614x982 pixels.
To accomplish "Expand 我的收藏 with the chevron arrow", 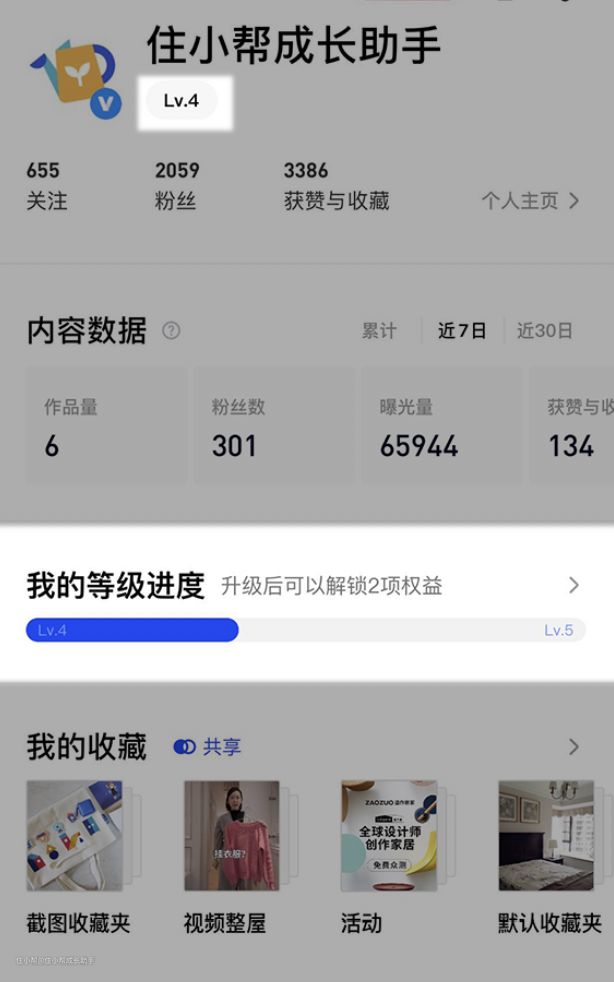I will coord(573,747).
